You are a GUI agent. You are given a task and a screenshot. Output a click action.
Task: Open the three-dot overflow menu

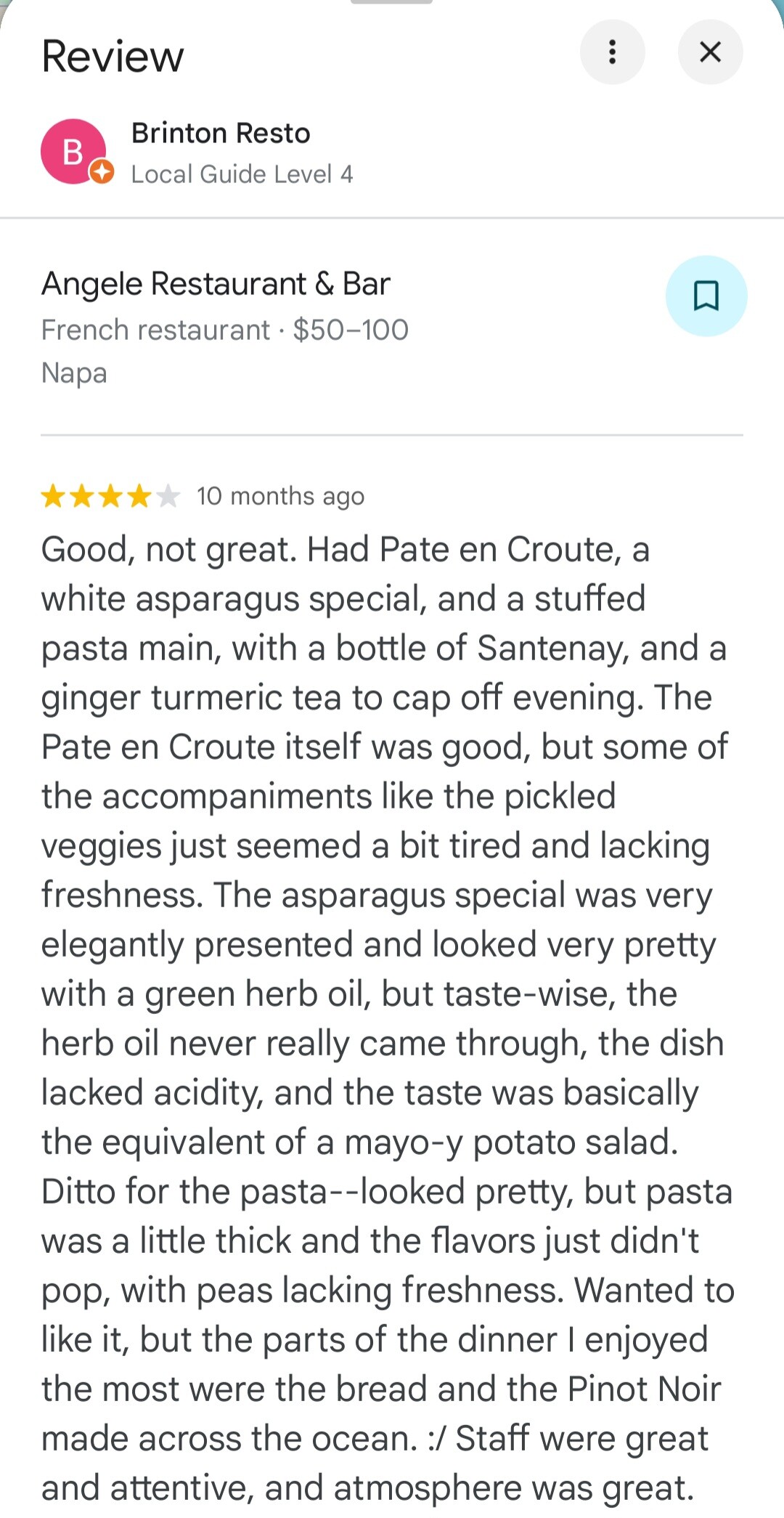[x=612, y=52]
